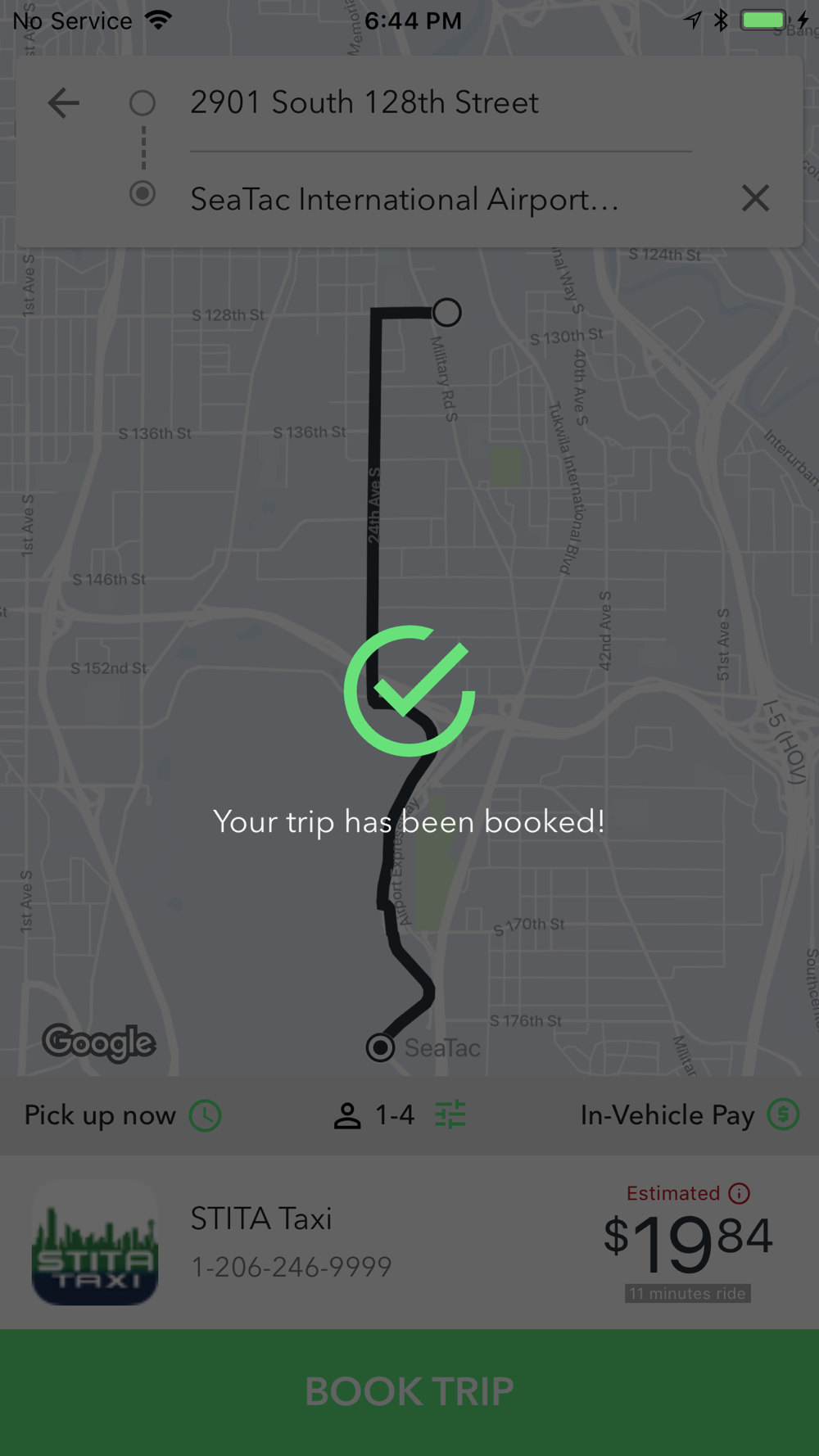Clear the destination with the X icon
Viewport: 819px width, 1456px height.
(x=755, y=198)
